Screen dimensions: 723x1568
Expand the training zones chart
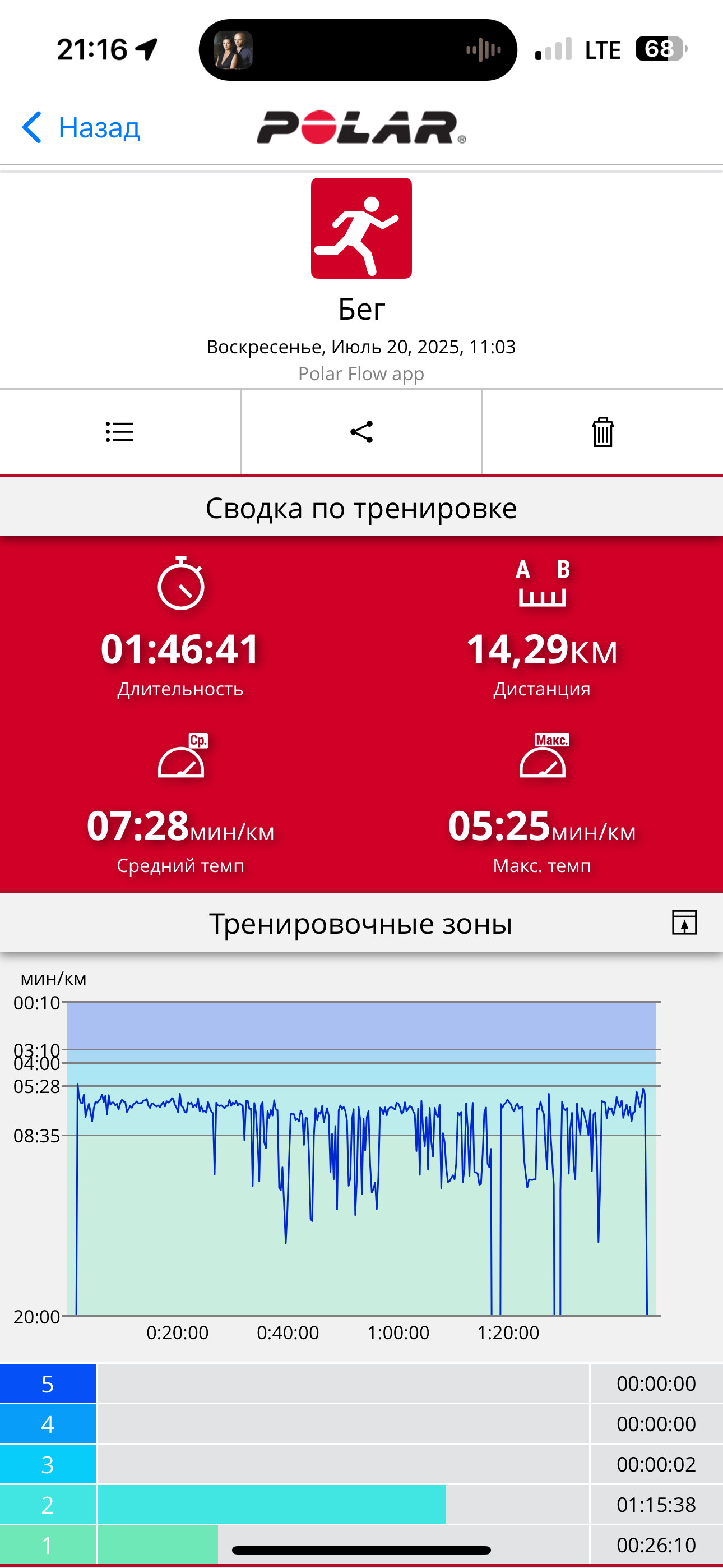684,922
